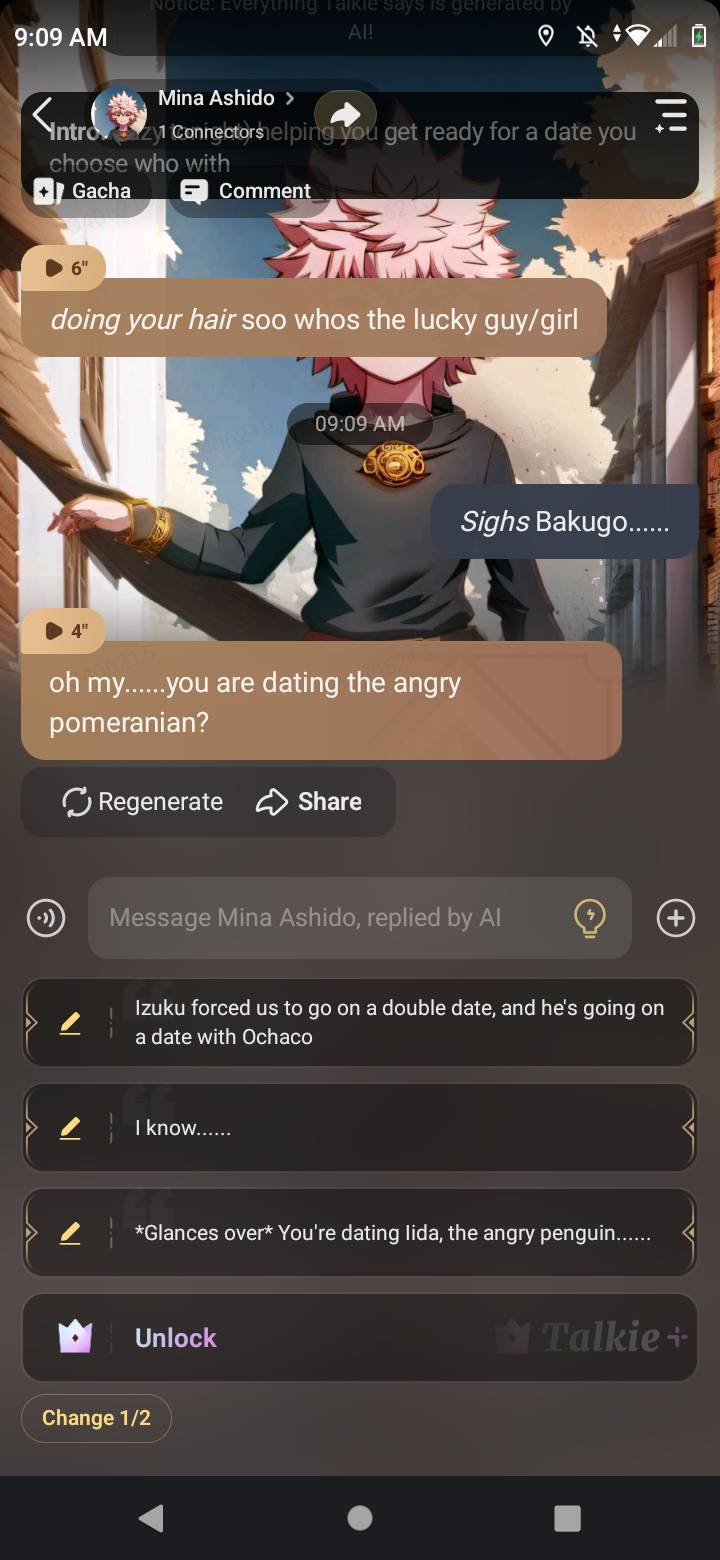Viewport: 720px width, 1560px height.
Task: Tap the system home button
Action: (360, 1518)
